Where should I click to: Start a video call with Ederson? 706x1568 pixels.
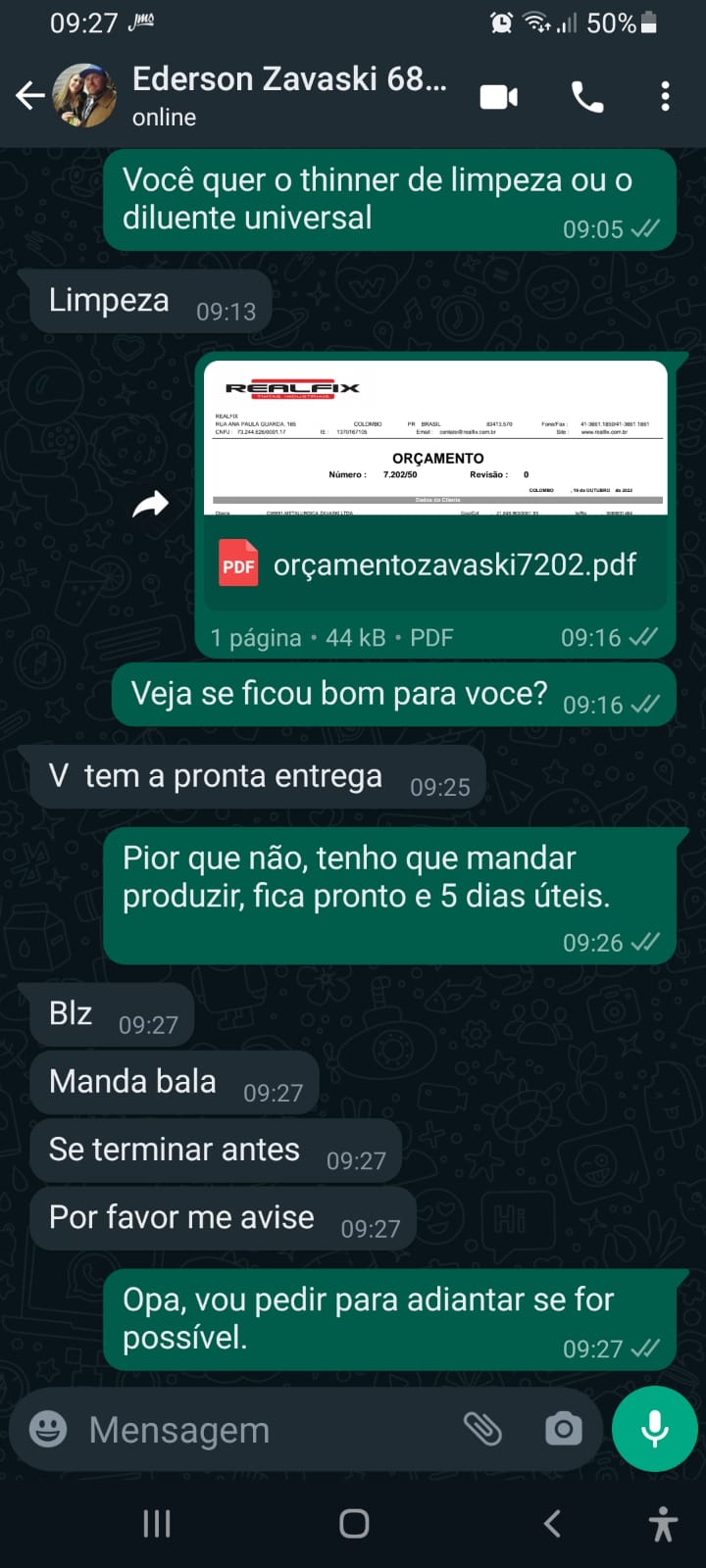coord(499,97)
